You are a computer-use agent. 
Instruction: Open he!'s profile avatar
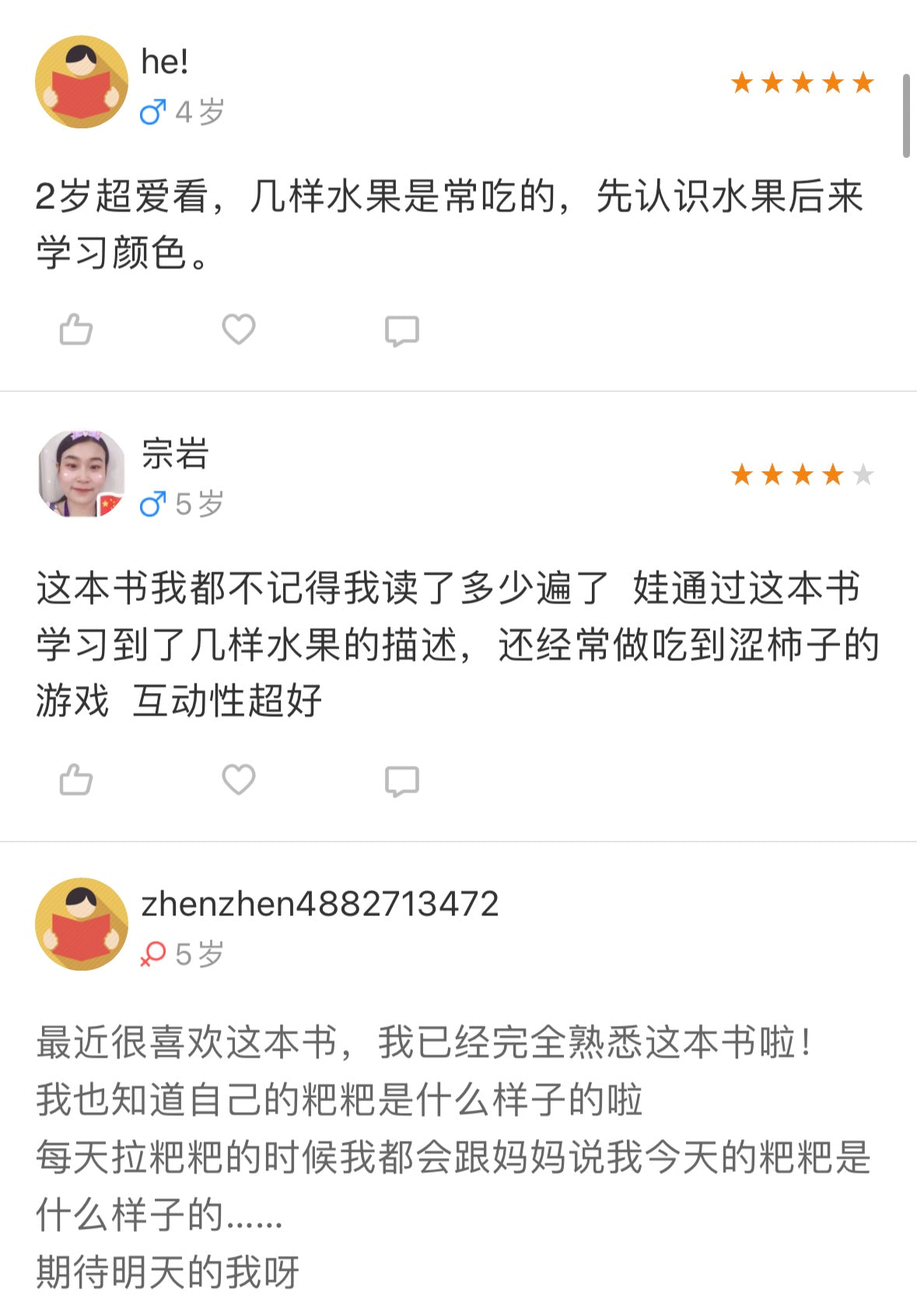click(x=82, y=82)
